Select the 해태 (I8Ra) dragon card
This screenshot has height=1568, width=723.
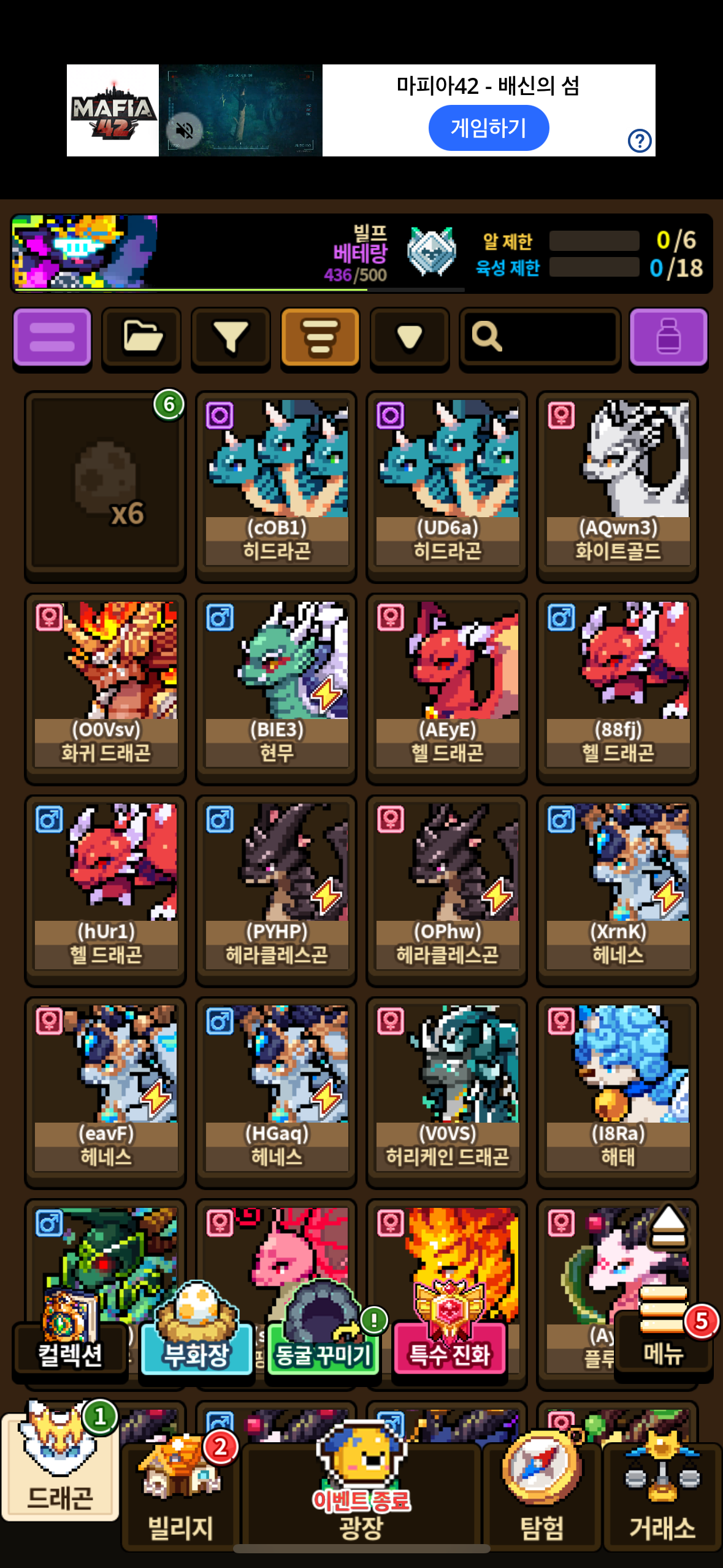(618, 1092)
